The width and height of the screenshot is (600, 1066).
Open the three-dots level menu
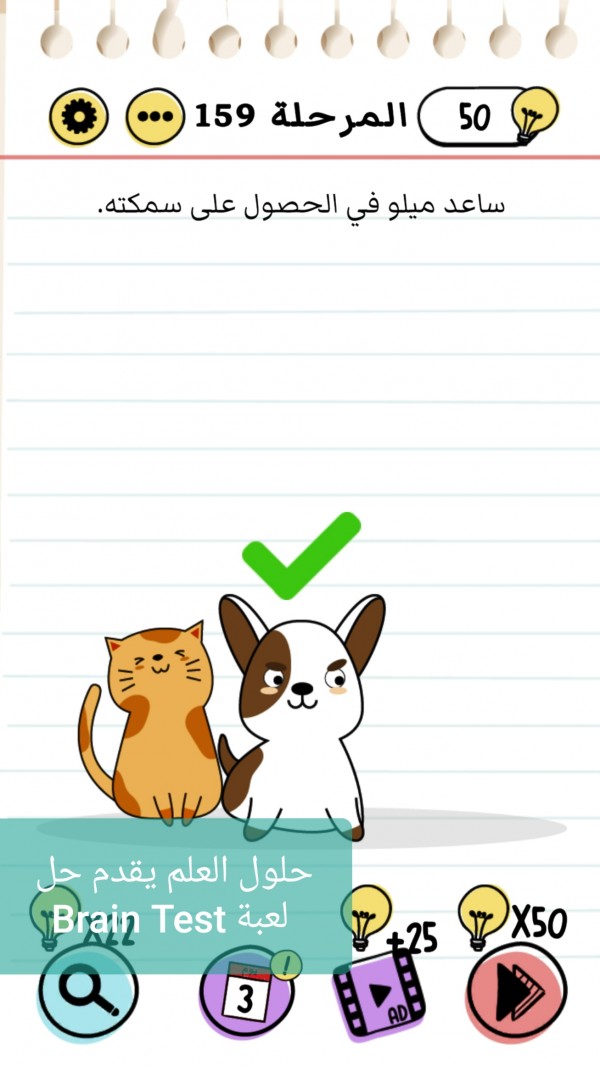coord(154,118)
